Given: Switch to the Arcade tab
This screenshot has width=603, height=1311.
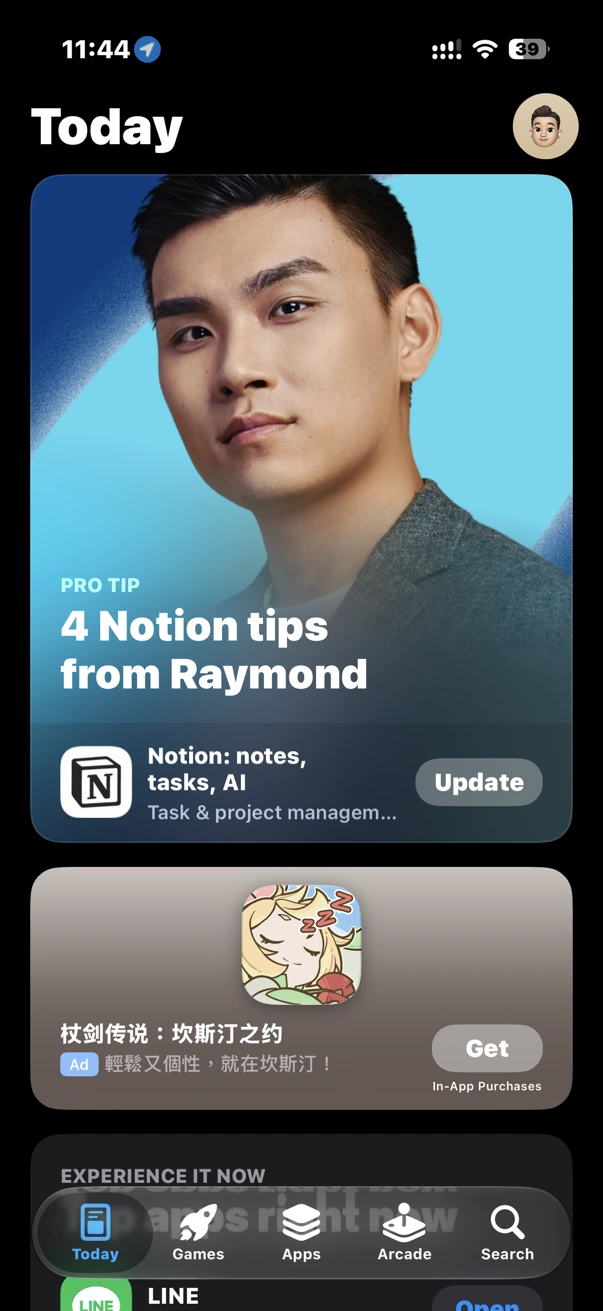Looking at the screenshot, I should pyautogui.click(x=404, y=1232).
